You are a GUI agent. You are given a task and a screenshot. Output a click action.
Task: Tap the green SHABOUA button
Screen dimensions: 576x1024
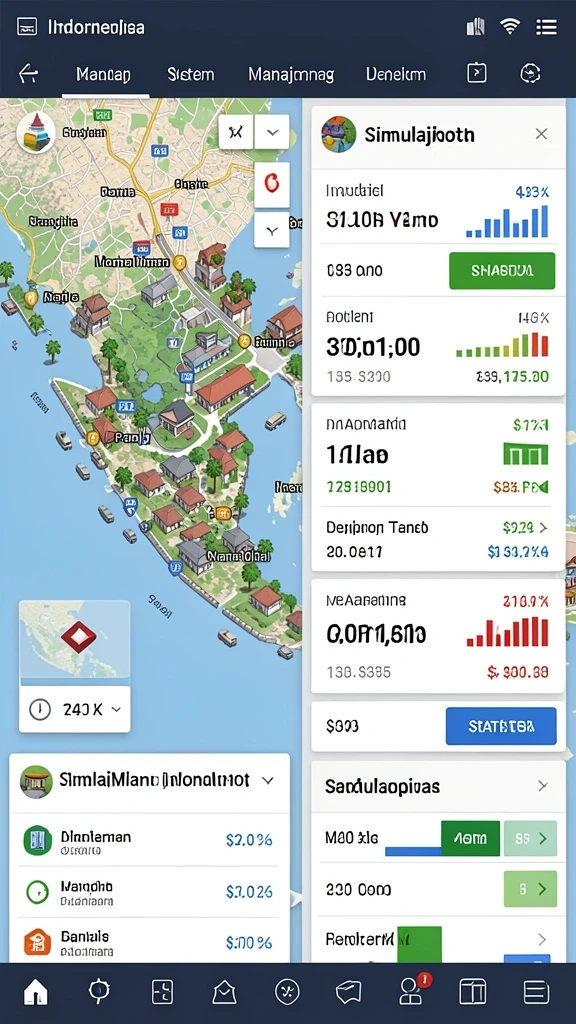pyautogui.click(x=502, y=270)
